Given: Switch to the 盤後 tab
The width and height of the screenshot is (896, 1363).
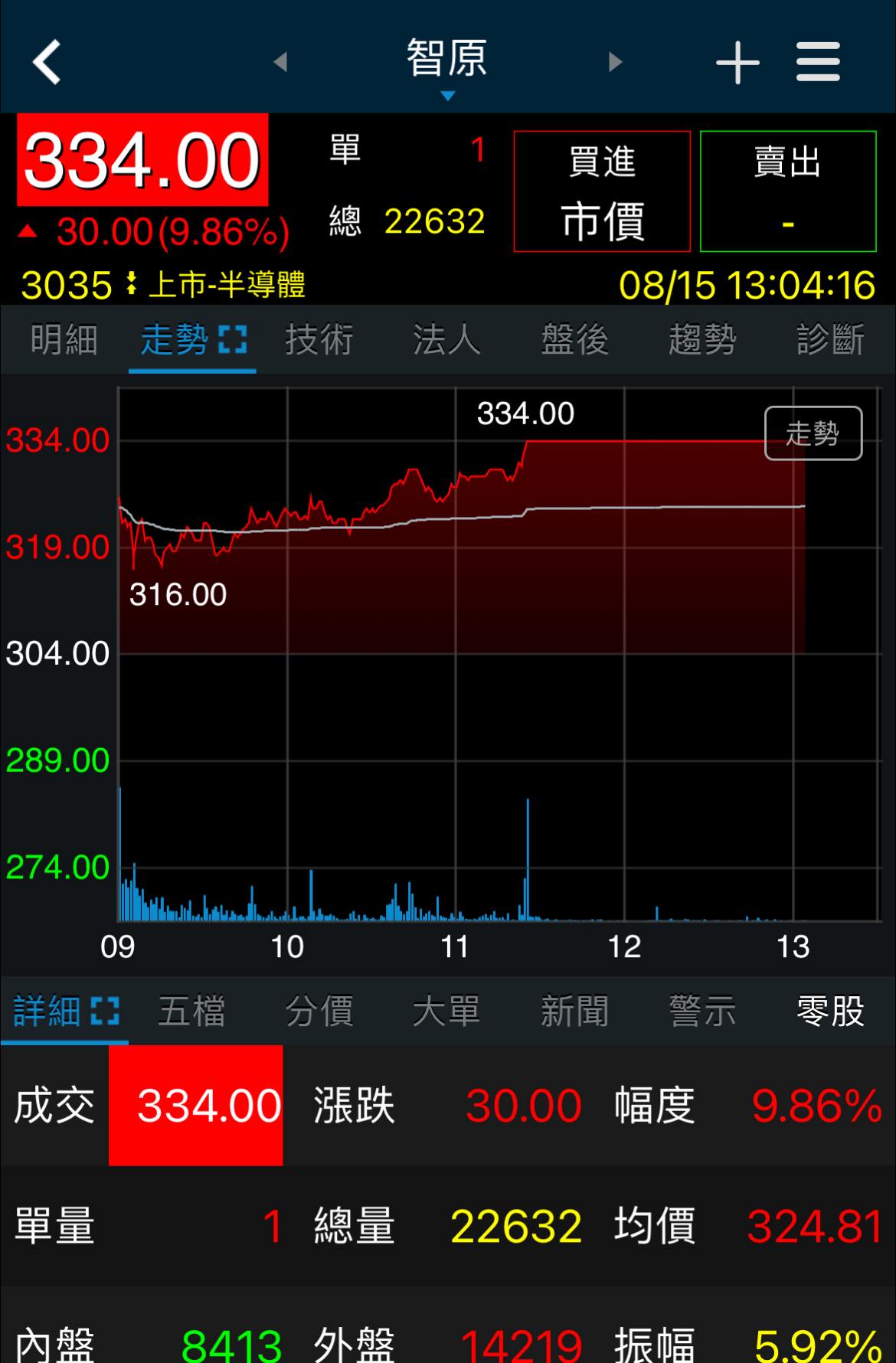Looking at the screenshot, I should pos(575,340).
